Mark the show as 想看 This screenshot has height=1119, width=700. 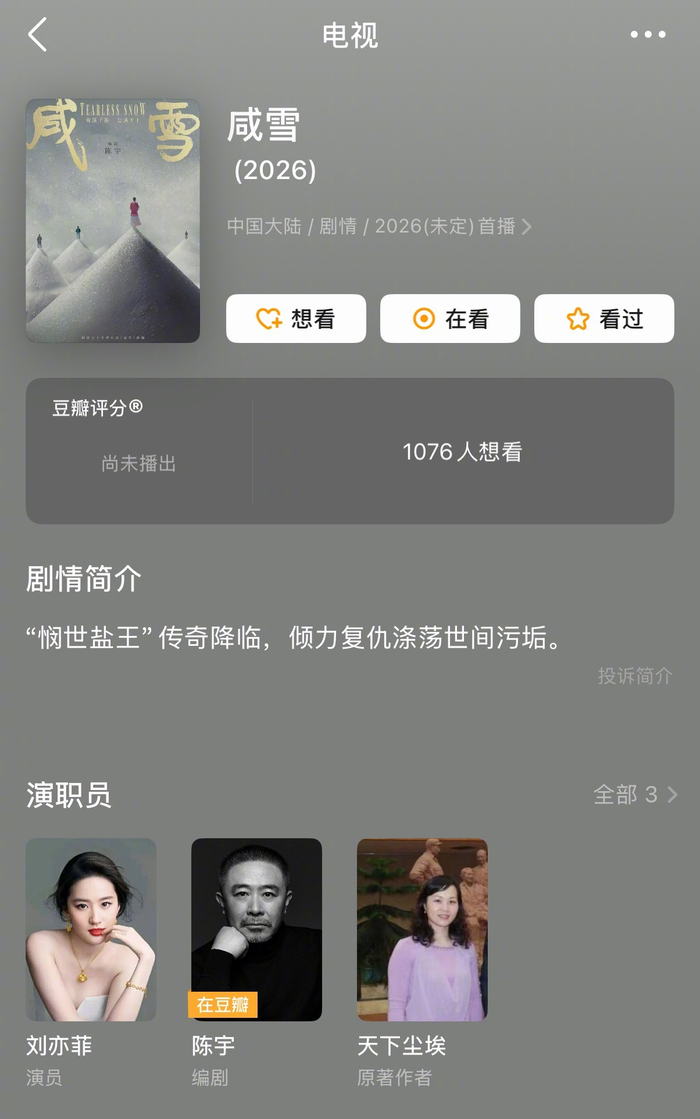pos(296,318)
